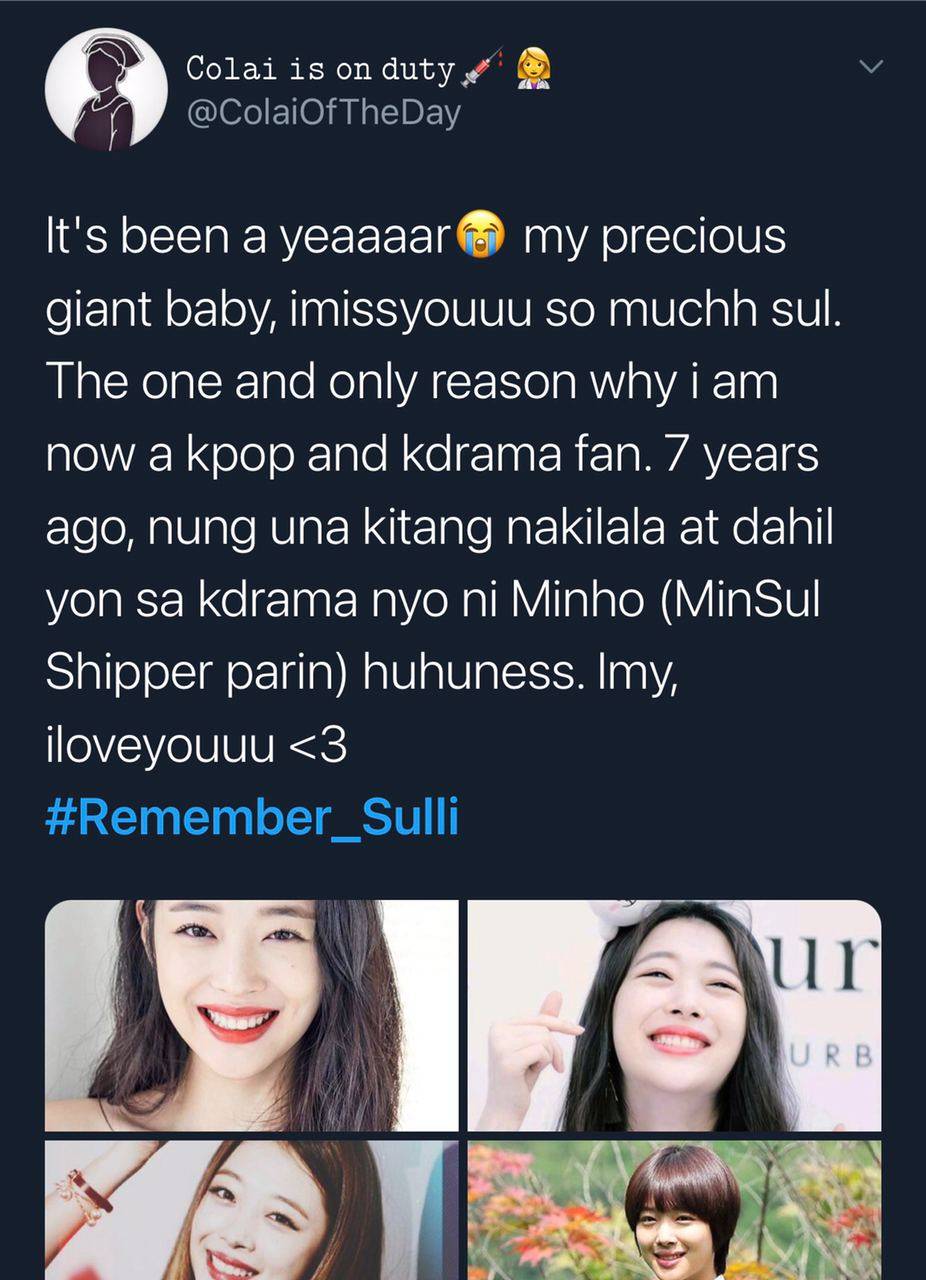Open Colai's profile picture
The width and height of the screenshot is (926, 1280).
pos(106,89)
